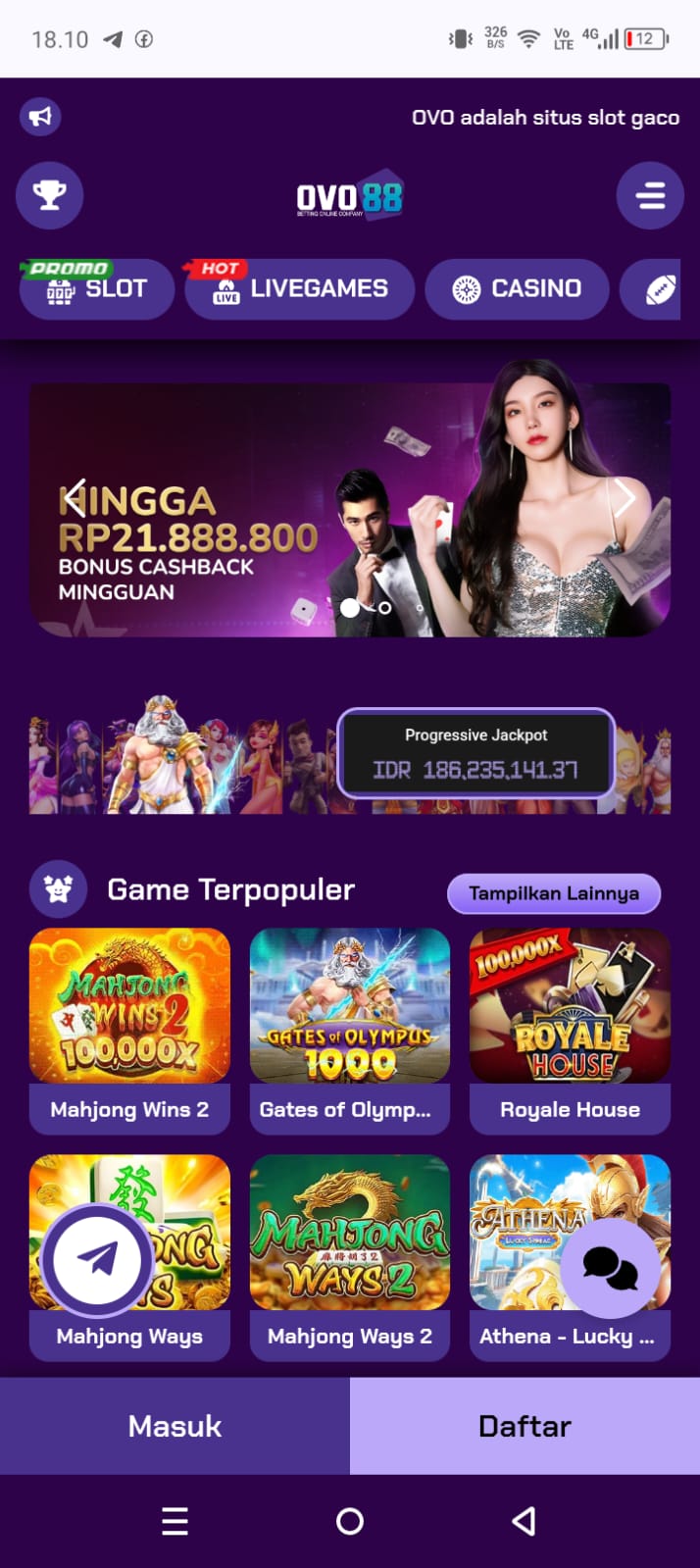Open Gates of Olympus 1000 game
Image resolution: width=700 pixels, height=1568 pixels.
350,1030
